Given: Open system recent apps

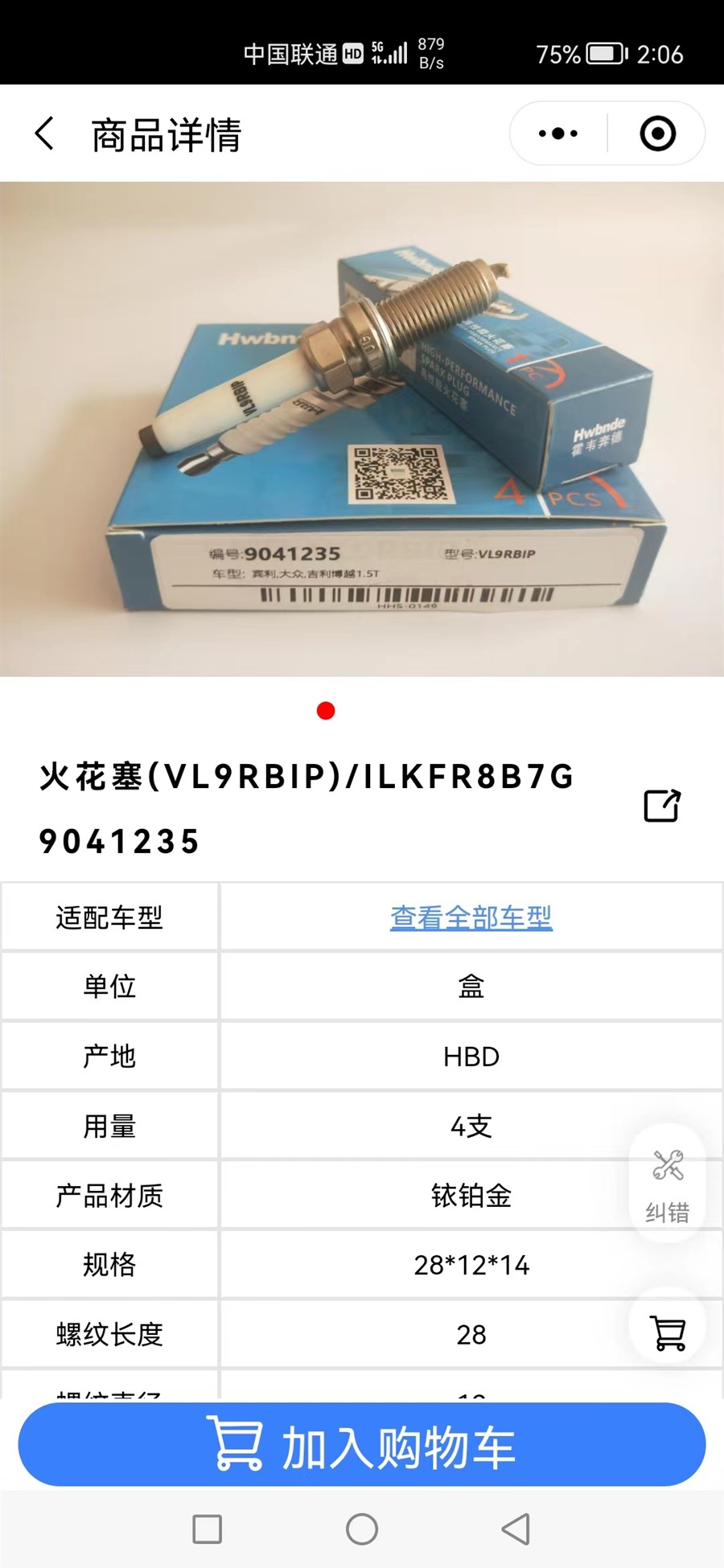Looking at the screenshot, I should click(207, 1529).
